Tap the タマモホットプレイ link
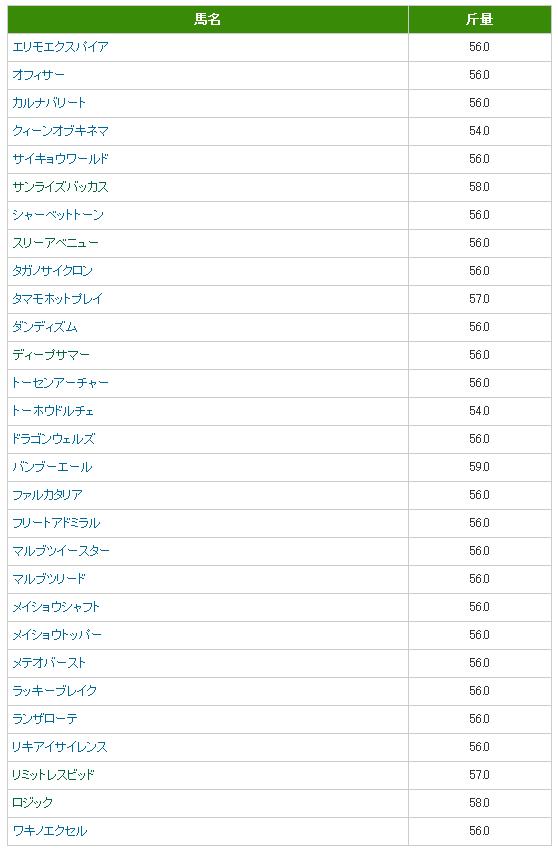The image size is (558, 856). click(x=57, y=299)
